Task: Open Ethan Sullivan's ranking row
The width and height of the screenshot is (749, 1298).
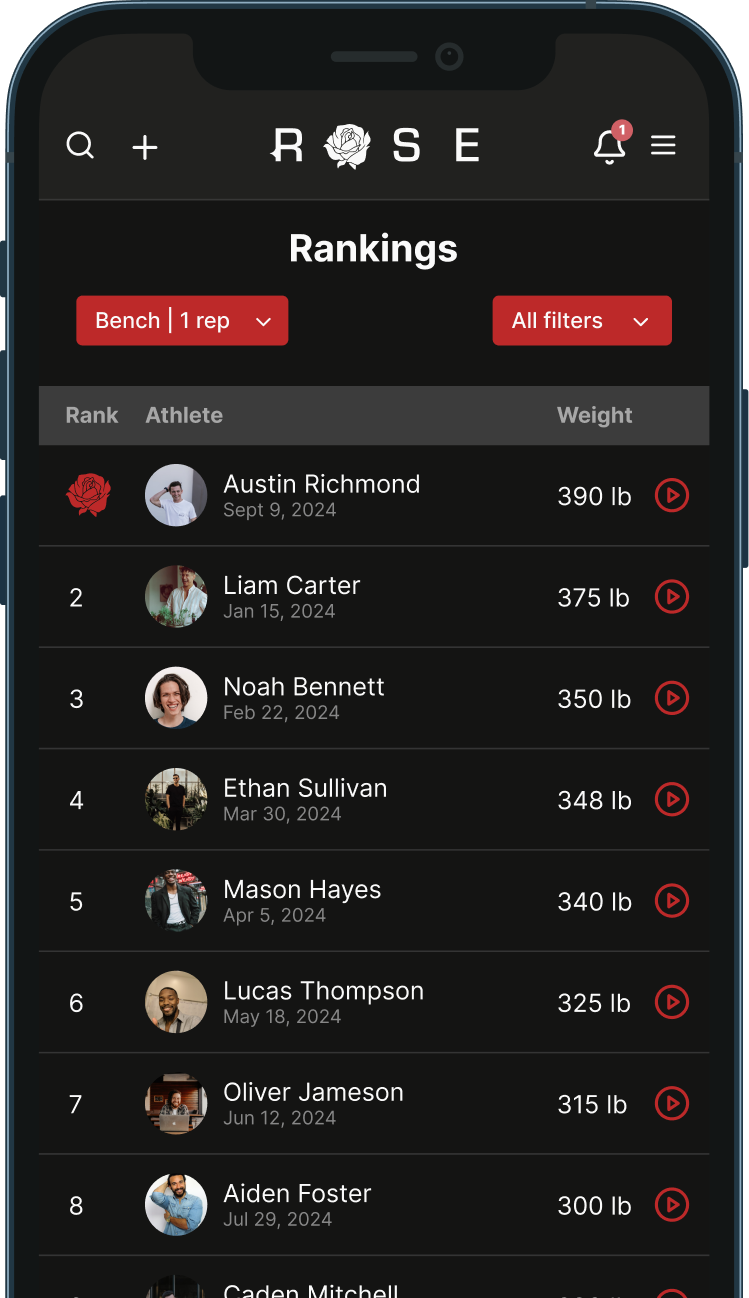Action: 374,800
